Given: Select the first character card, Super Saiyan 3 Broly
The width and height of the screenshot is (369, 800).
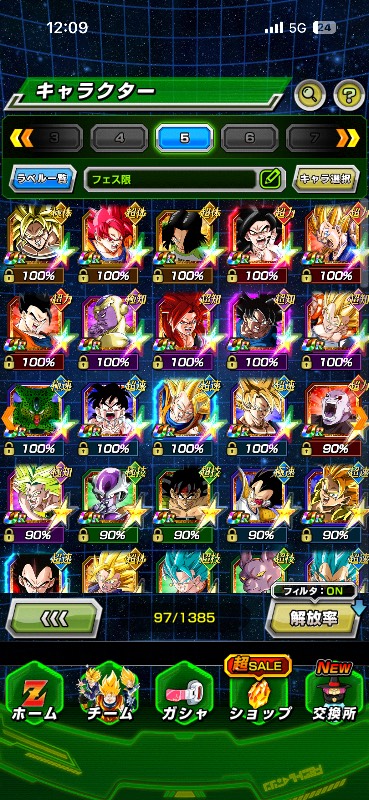Looking at the screenshot, I should [x=35, y=244].
